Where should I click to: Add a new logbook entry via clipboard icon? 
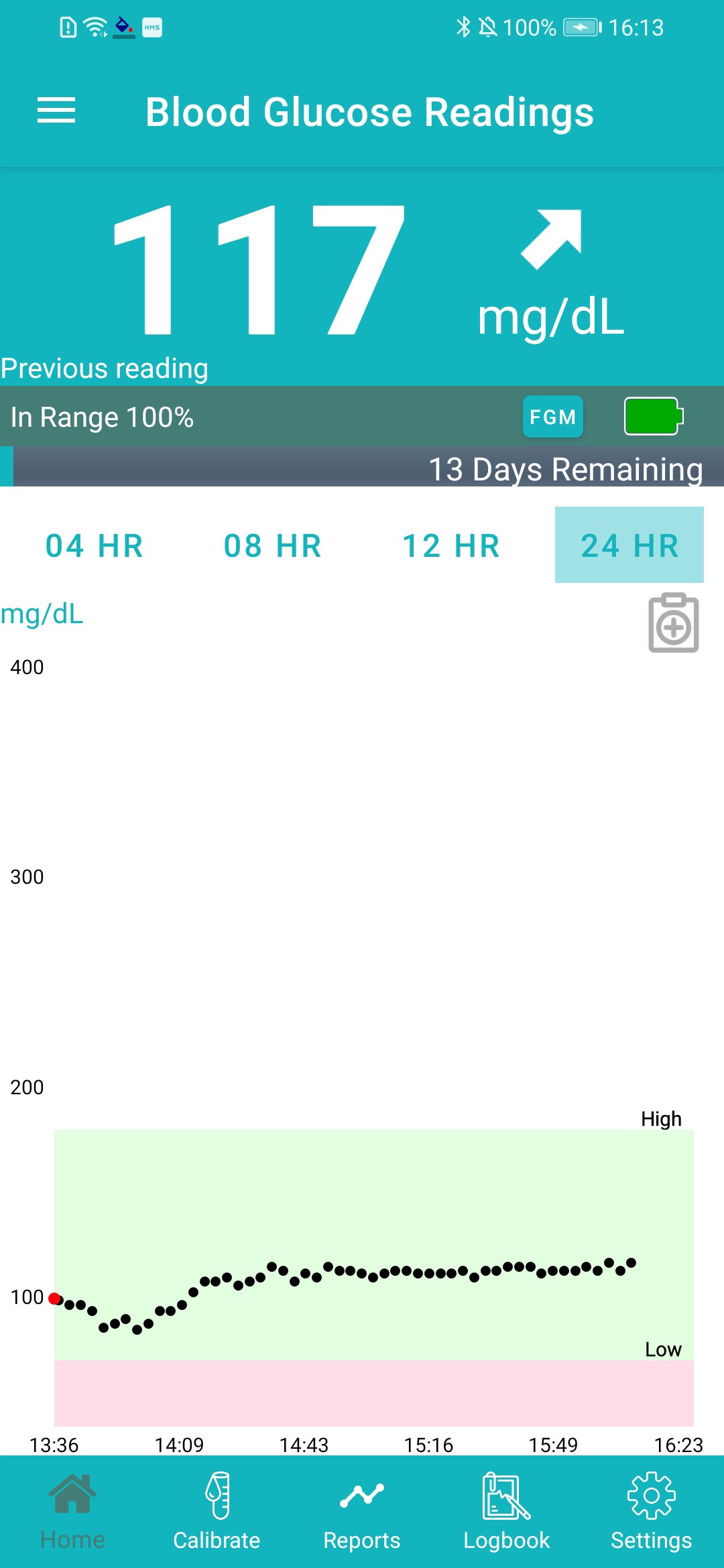(x=673, y=623)
